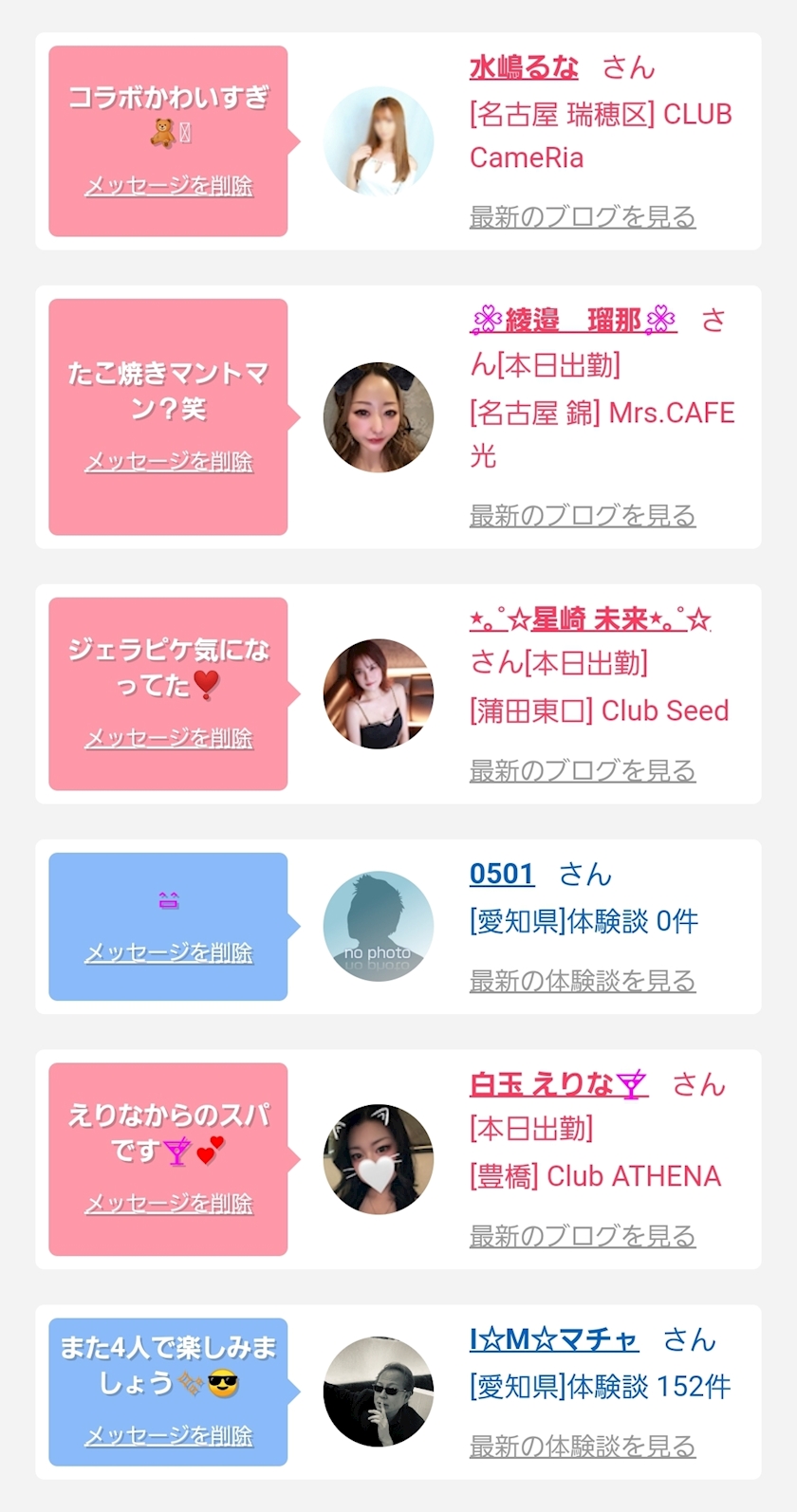797x1512 pixels.
Task: Tap 白玉 えりな's profile photo
Action: [x=379, y=1159]
